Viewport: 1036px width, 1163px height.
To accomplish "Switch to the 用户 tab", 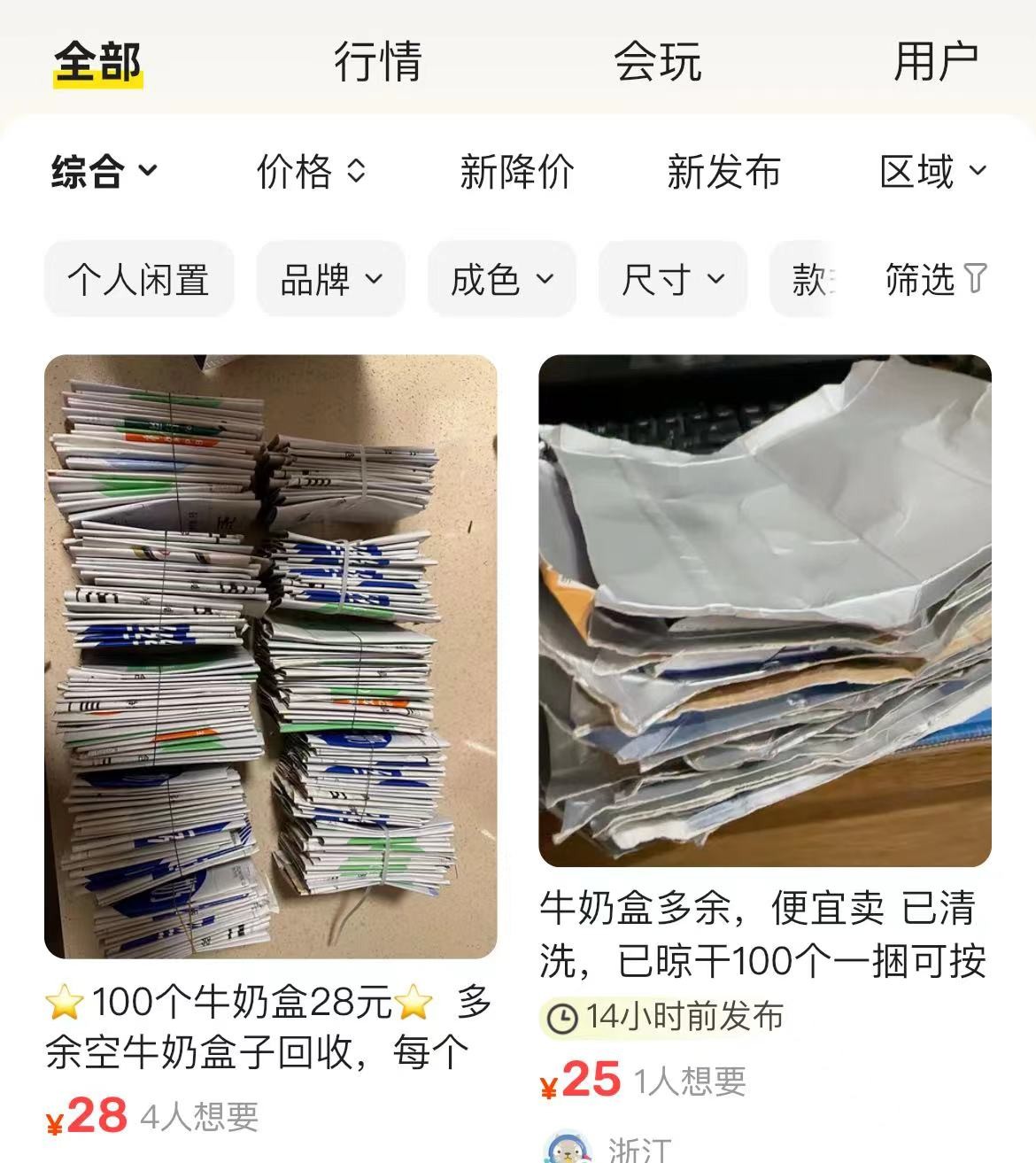I will (x=935, y=62).
